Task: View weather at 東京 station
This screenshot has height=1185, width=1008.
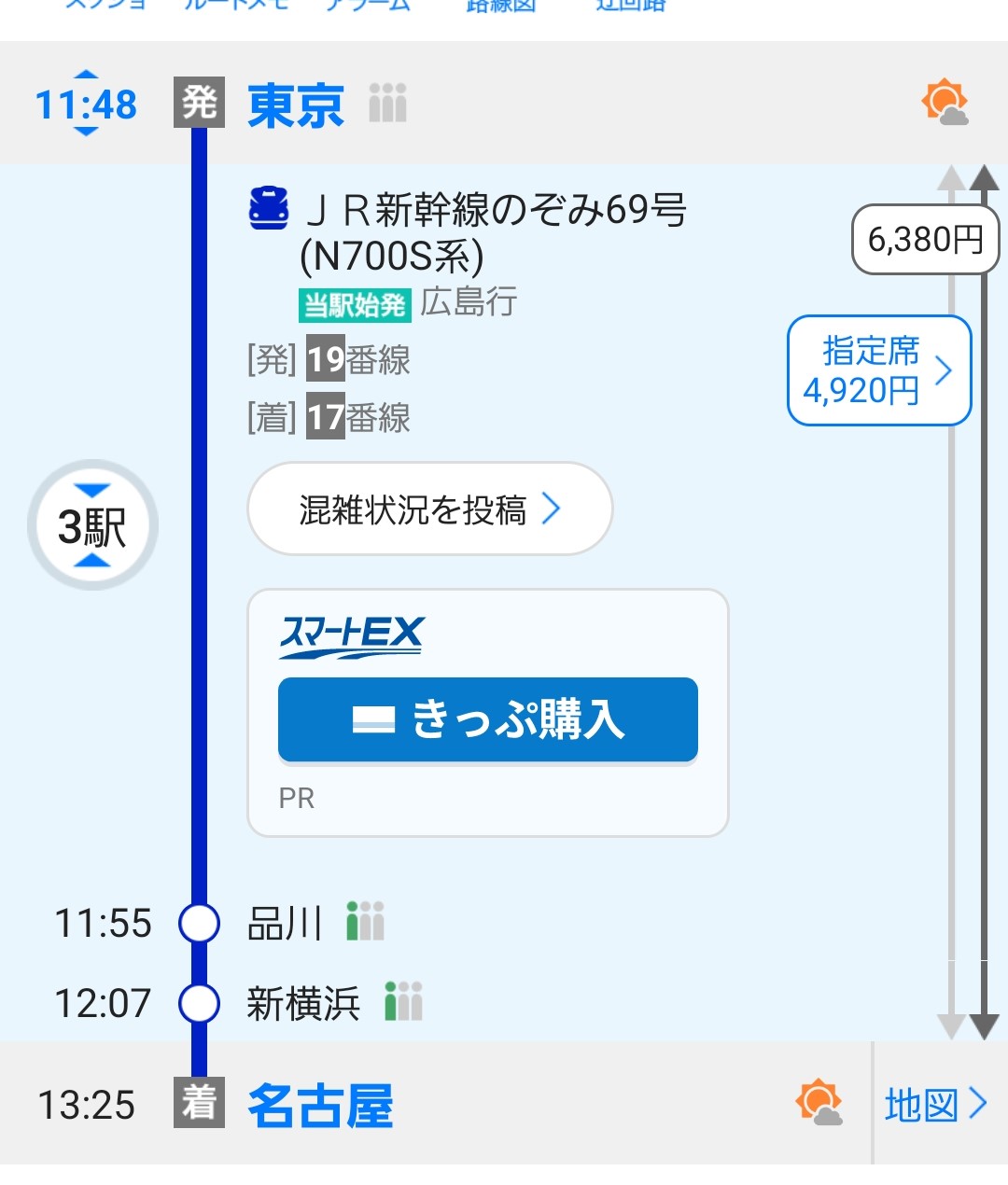Action: tap(945, 103)
